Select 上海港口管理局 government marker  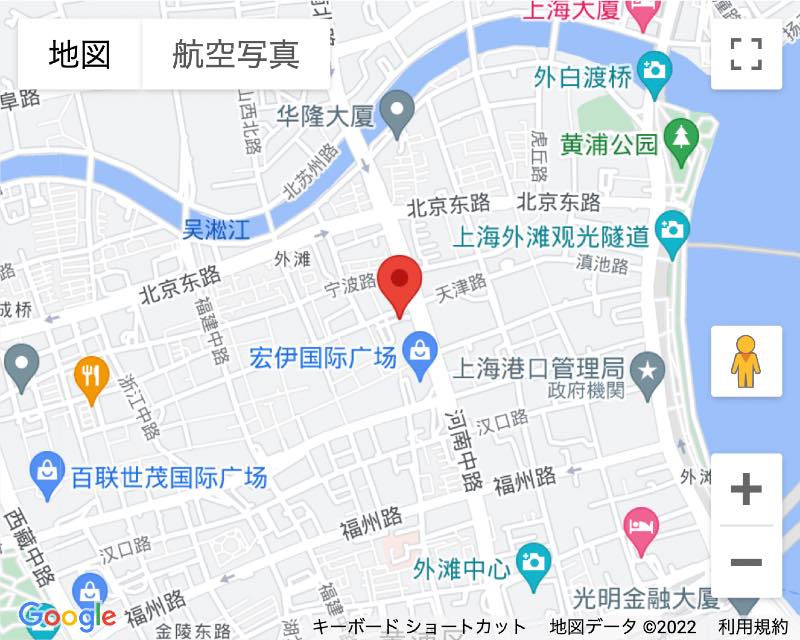coord(650,367)
